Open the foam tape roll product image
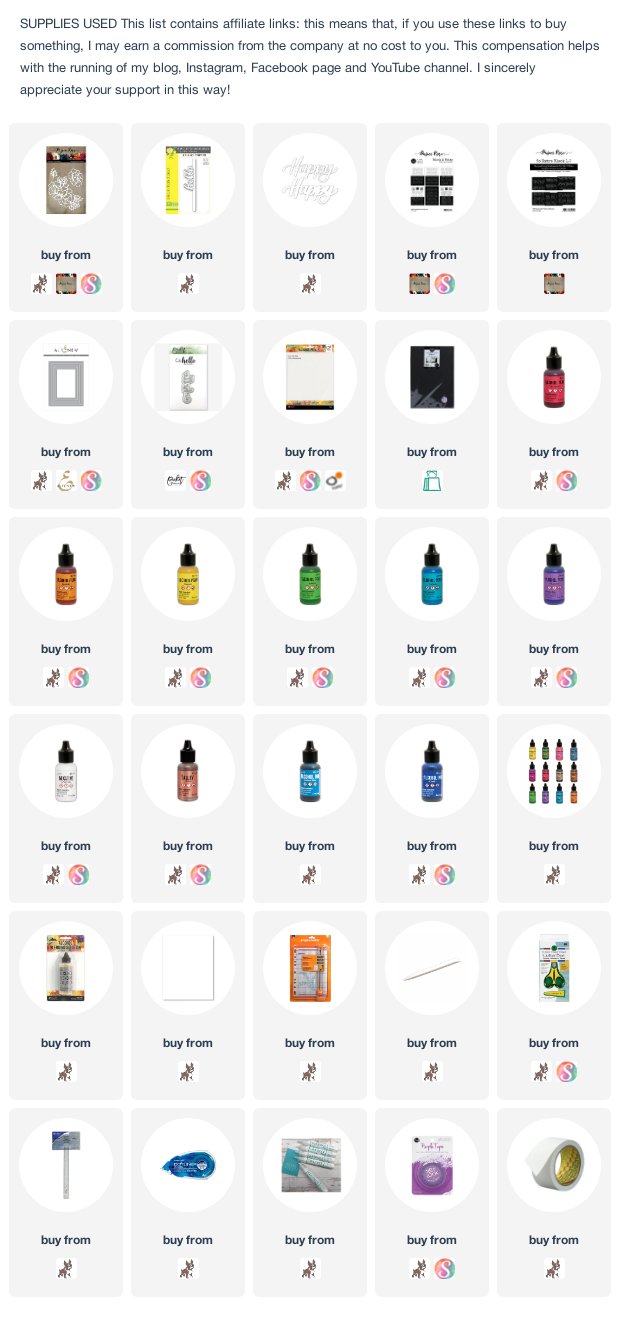The image size is (620, 1317). [x=554, y=1165]
